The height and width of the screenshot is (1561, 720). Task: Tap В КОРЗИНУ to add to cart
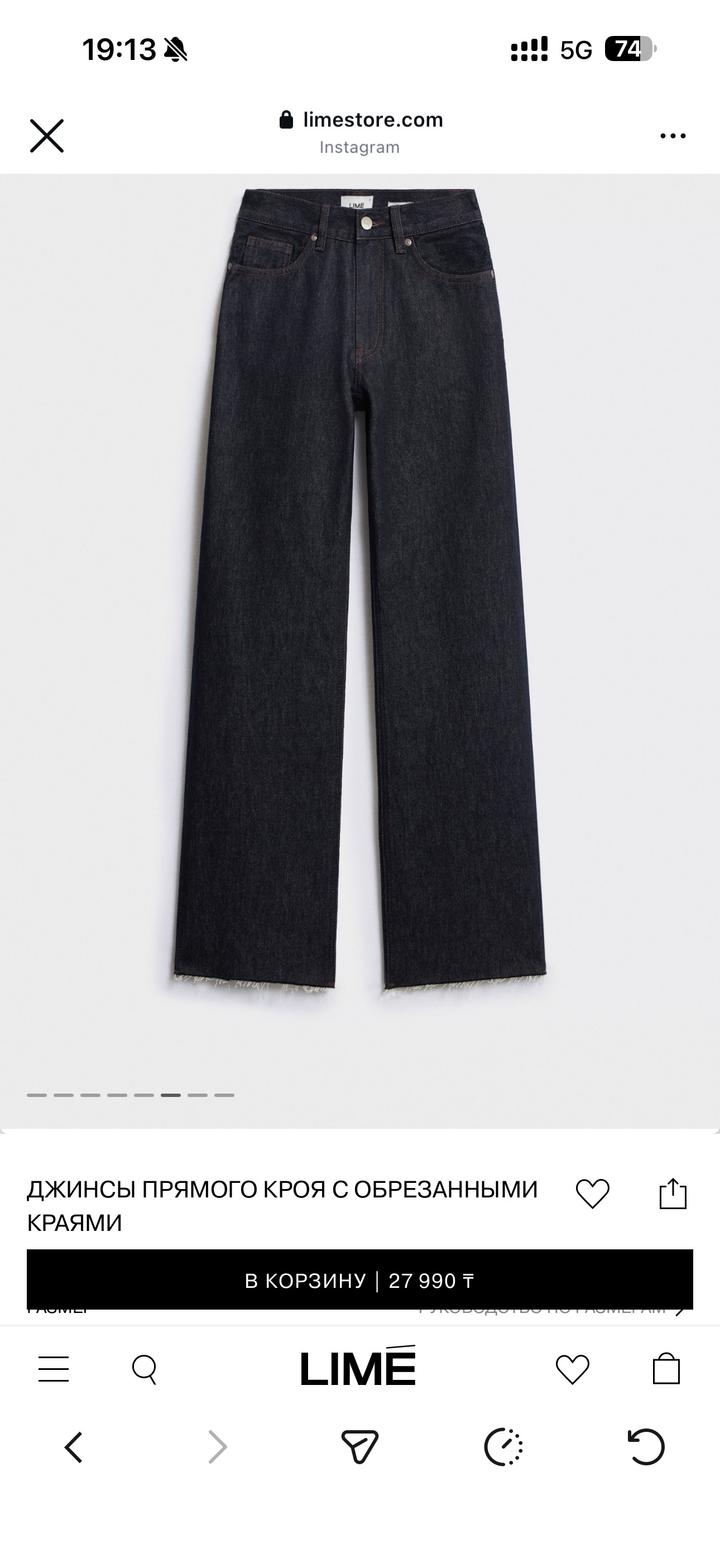[x=359, y=1280]
